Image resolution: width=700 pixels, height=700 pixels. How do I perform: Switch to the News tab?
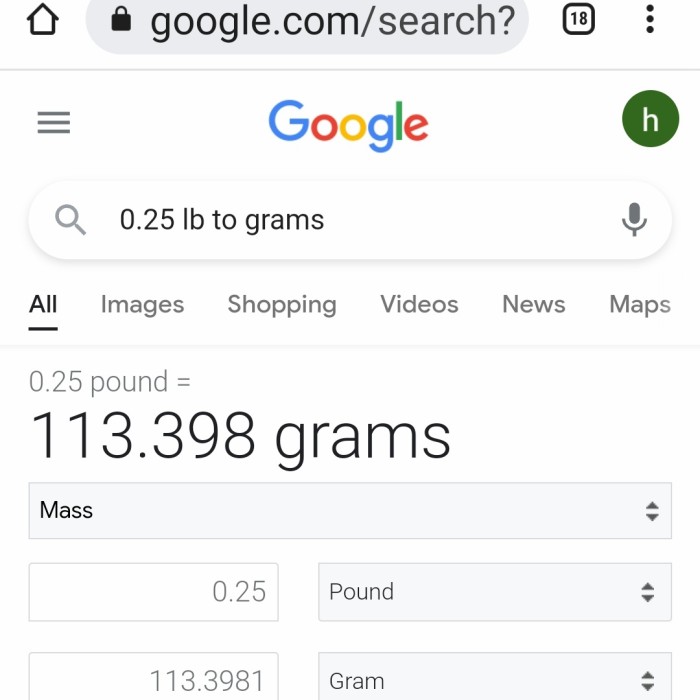pos(533,305)
